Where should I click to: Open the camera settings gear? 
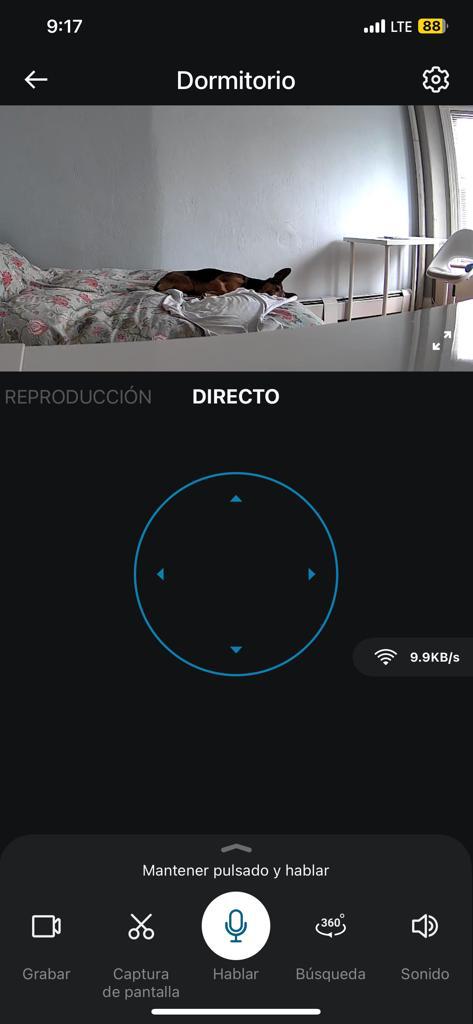tap(436, 80)
